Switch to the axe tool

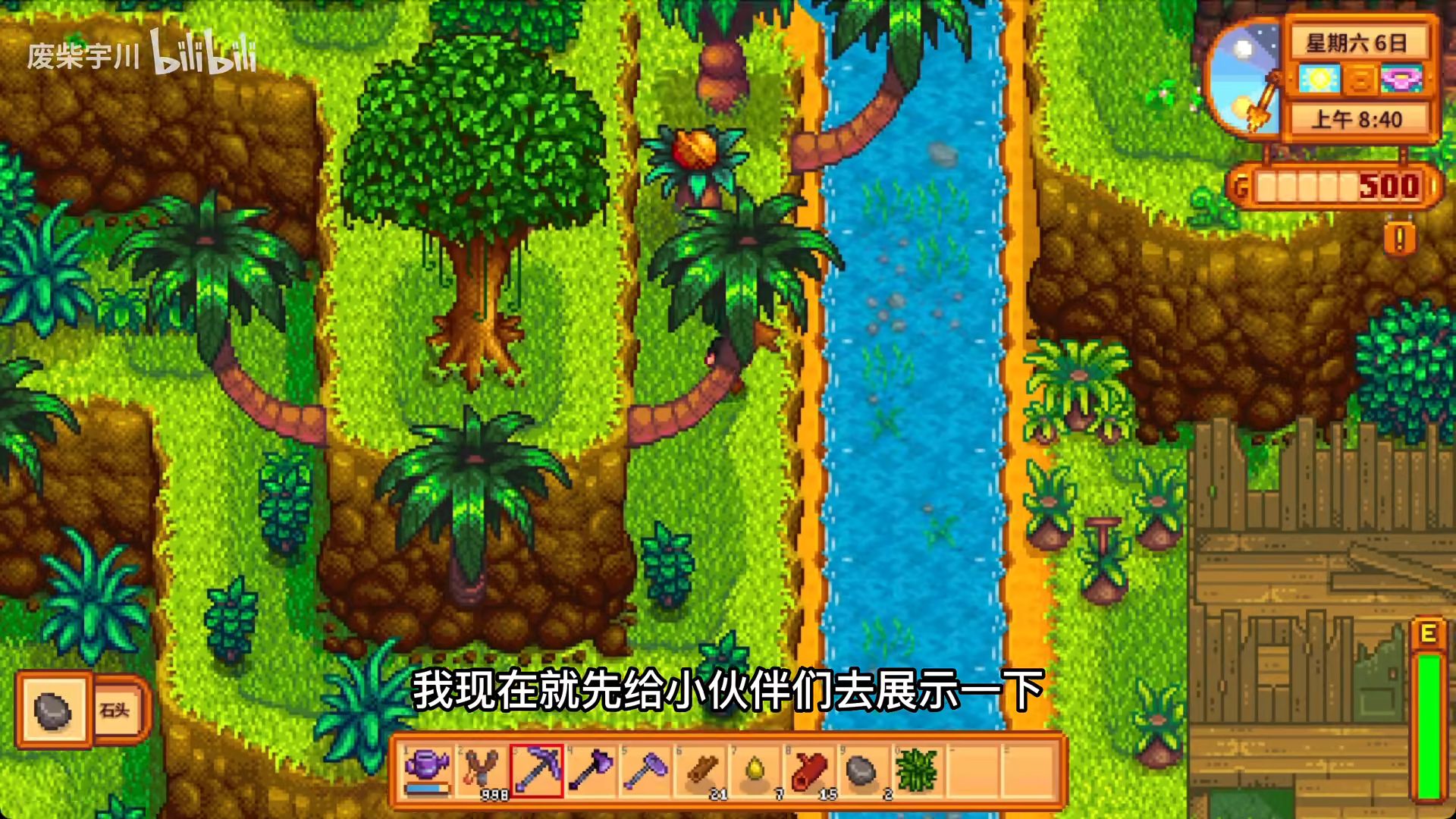(591, 770)
